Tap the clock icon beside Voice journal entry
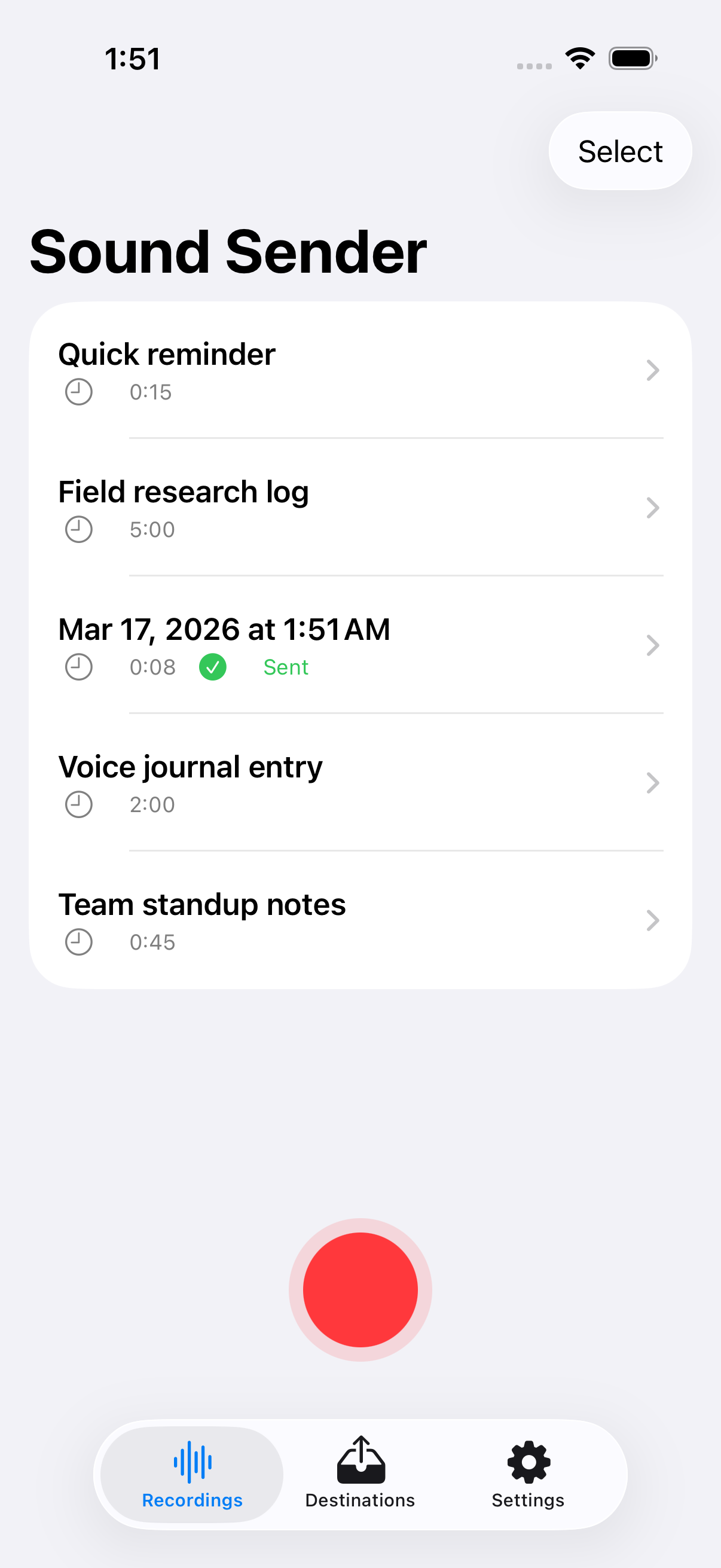Image resolution: width=721 pixels, height=1568 pixels. (78, 804)
